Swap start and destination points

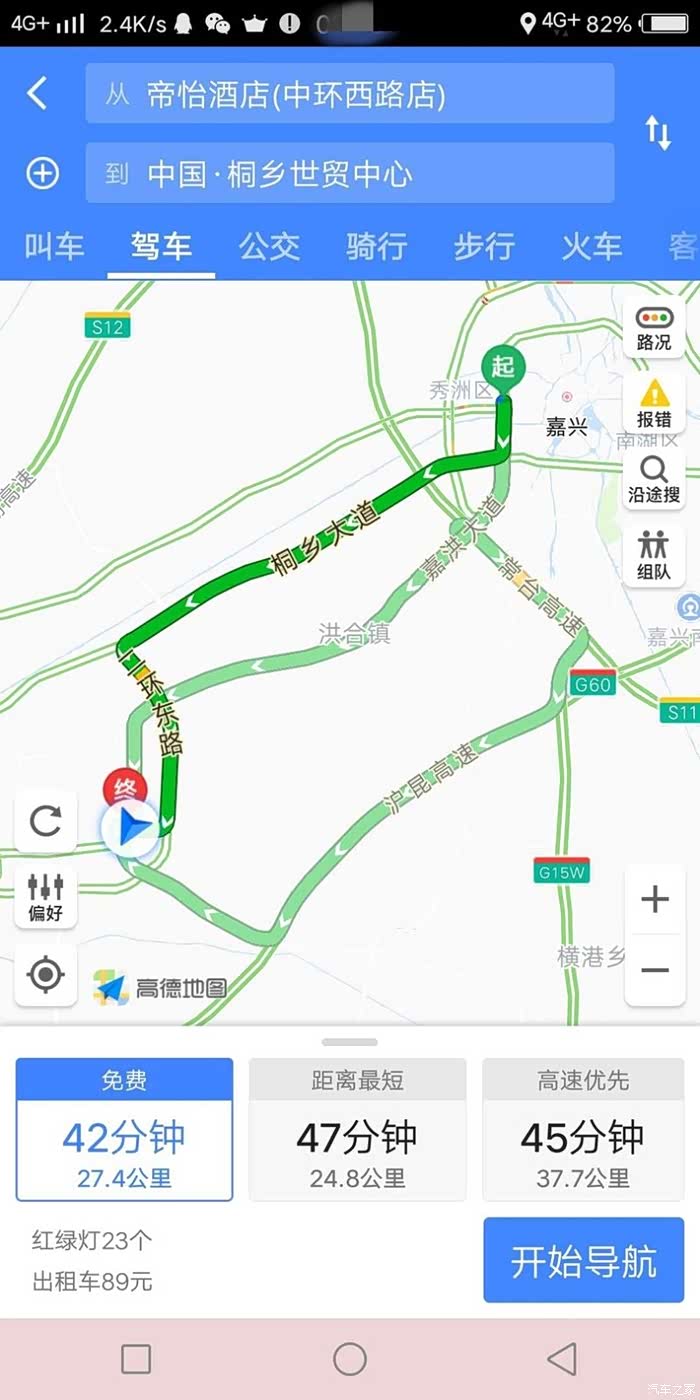658,133
